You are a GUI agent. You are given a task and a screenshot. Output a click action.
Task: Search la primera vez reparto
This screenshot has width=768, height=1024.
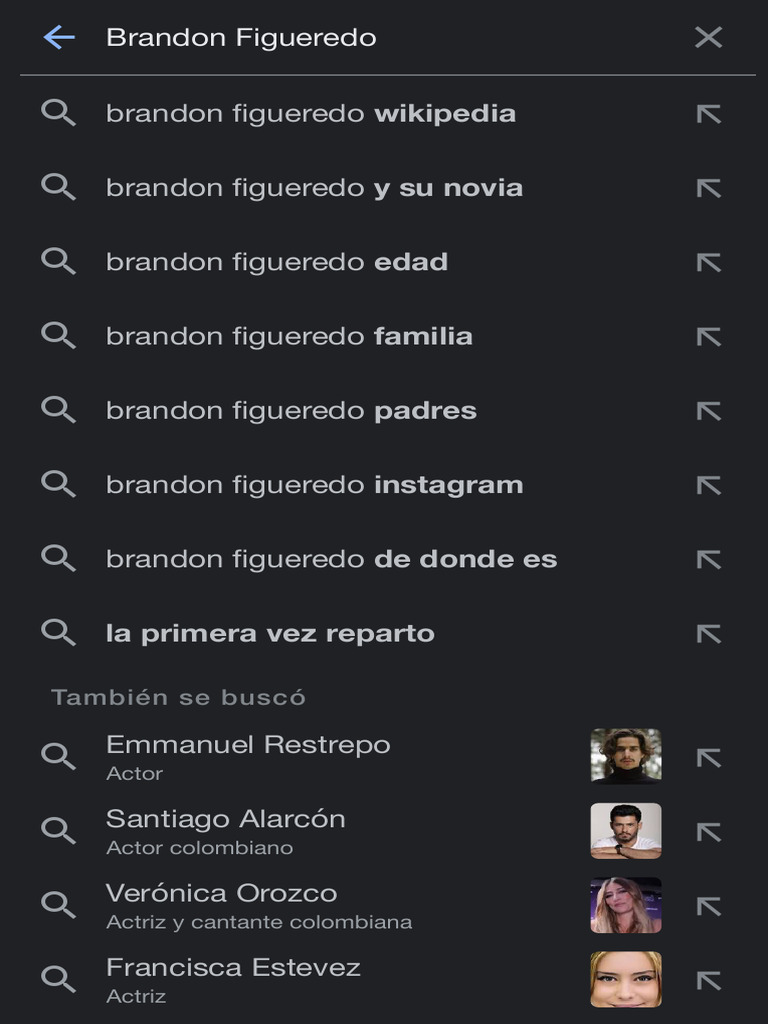[385, 633]
